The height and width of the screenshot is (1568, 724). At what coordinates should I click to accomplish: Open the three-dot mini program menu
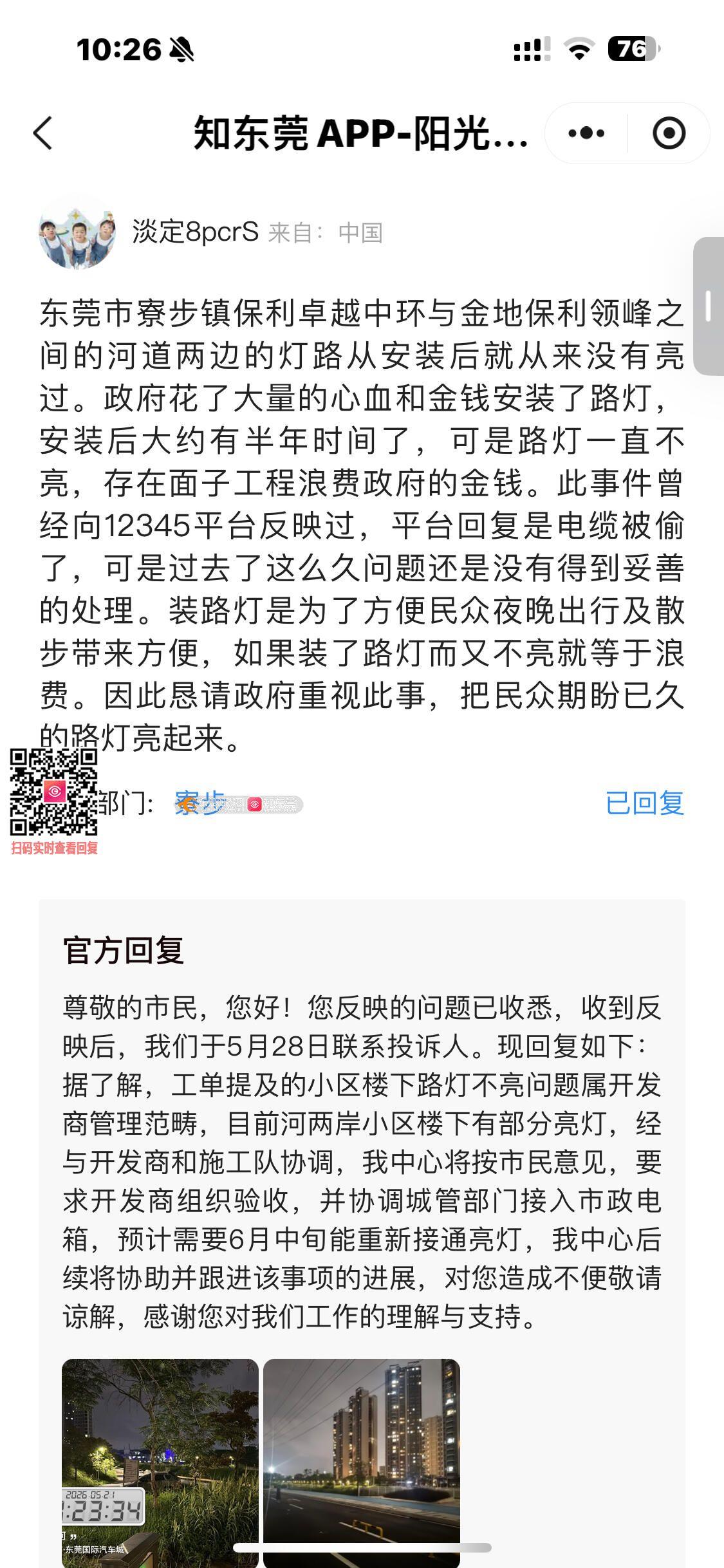586,133
